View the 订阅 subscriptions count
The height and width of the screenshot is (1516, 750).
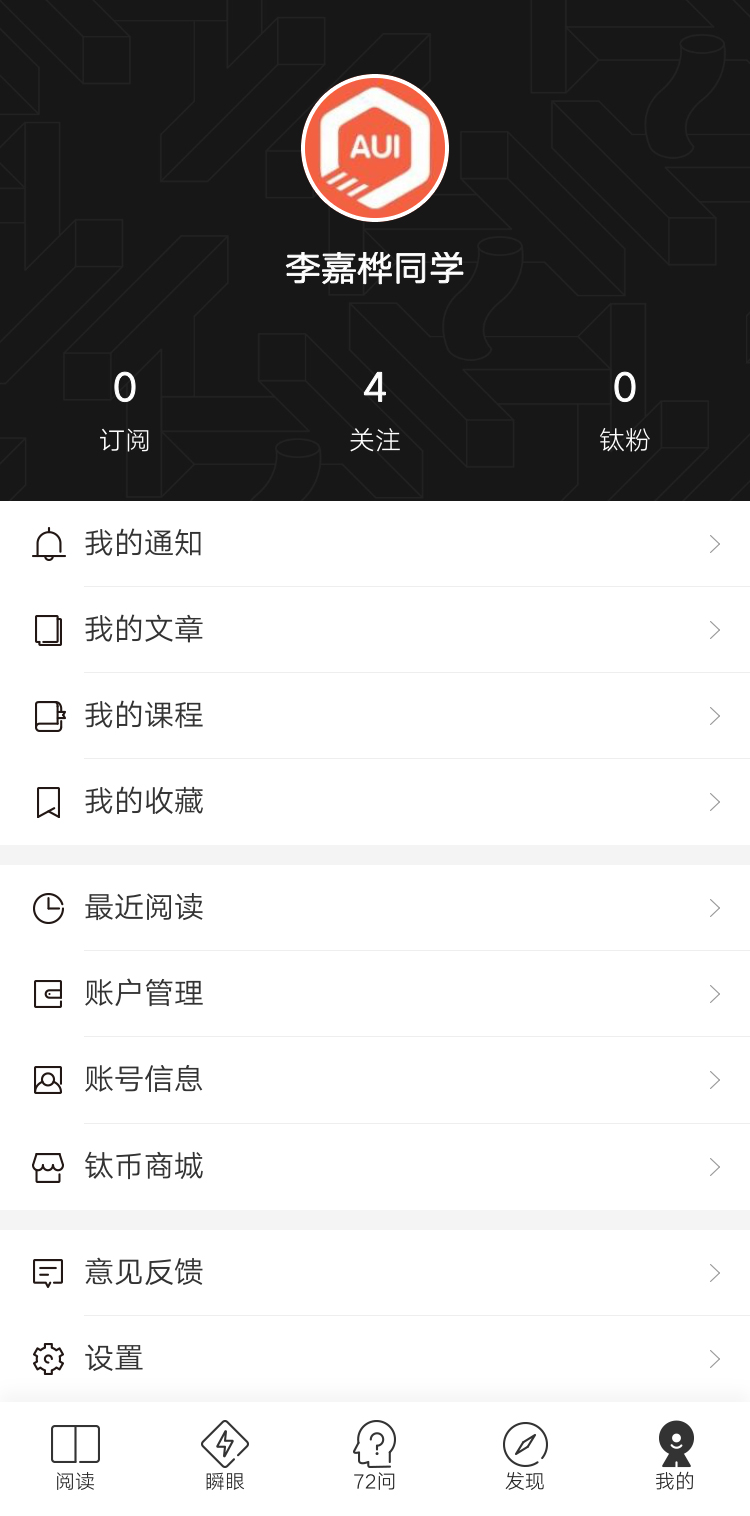(125, 410)
